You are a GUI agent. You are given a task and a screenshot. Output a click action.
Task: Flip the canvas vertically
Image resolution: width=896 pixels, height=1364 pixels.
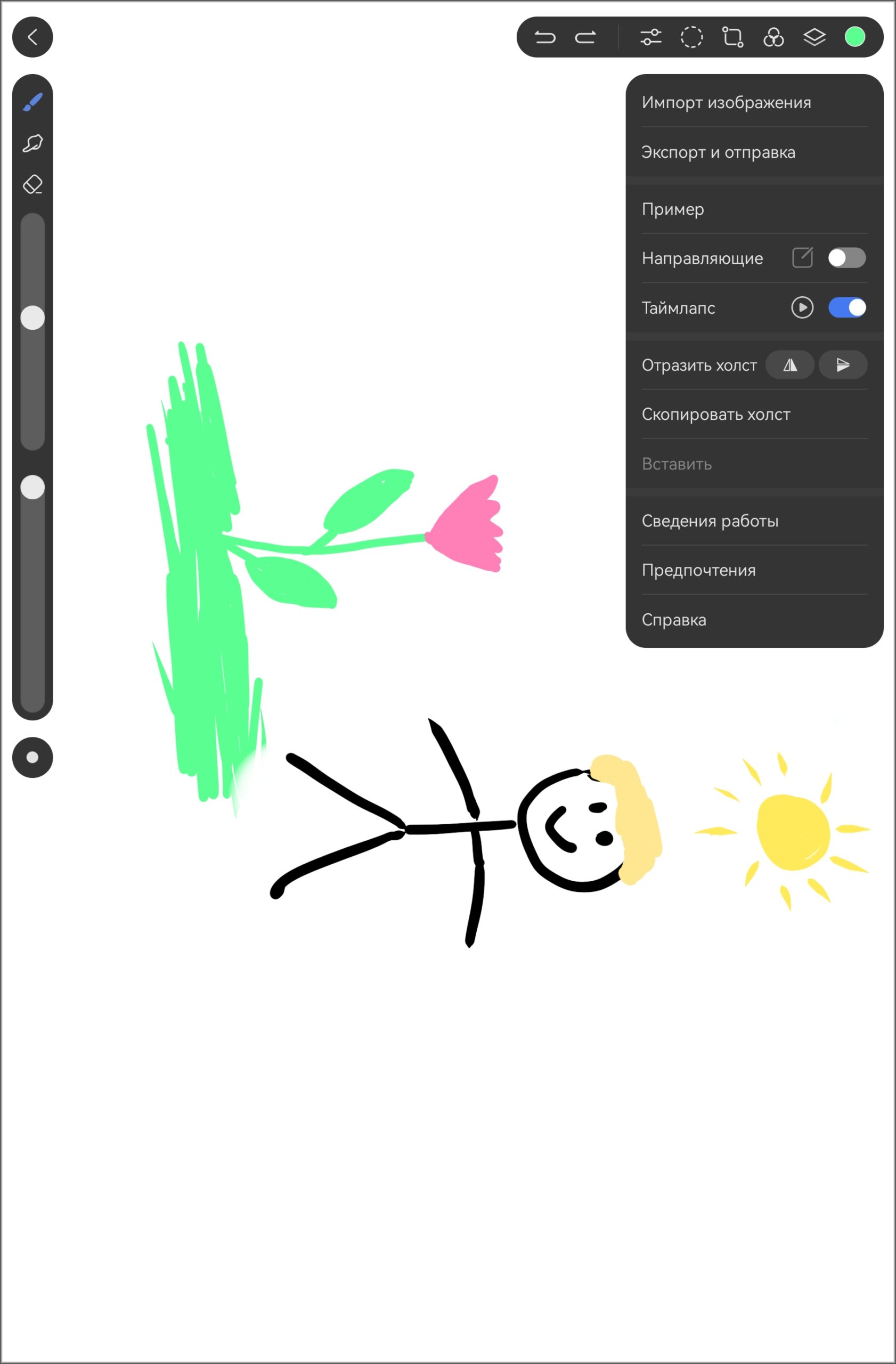coord(843,365)
